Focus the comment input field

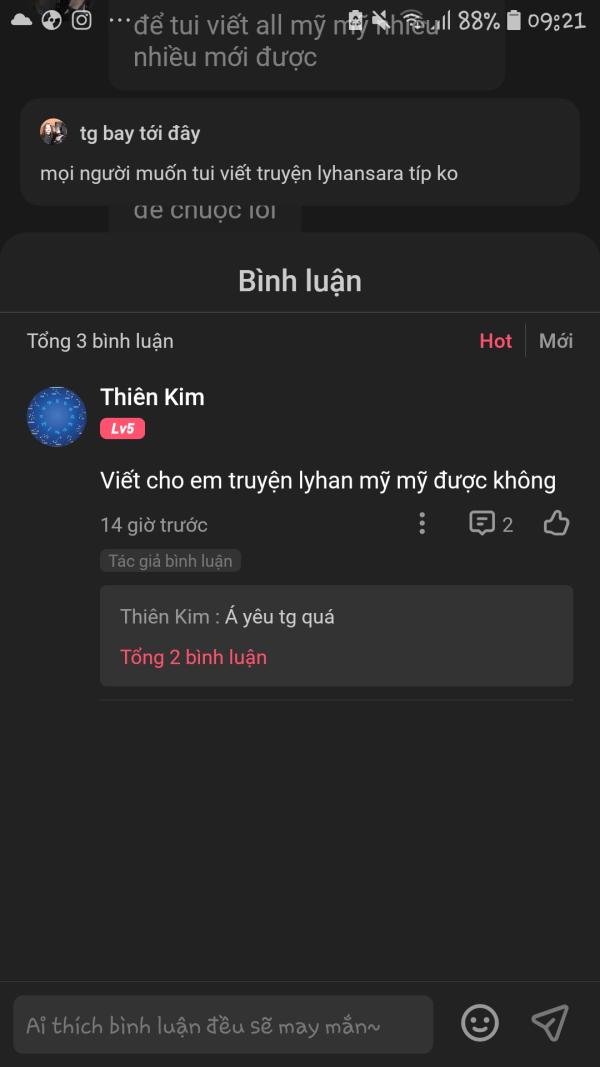[x=222, y=1025]
